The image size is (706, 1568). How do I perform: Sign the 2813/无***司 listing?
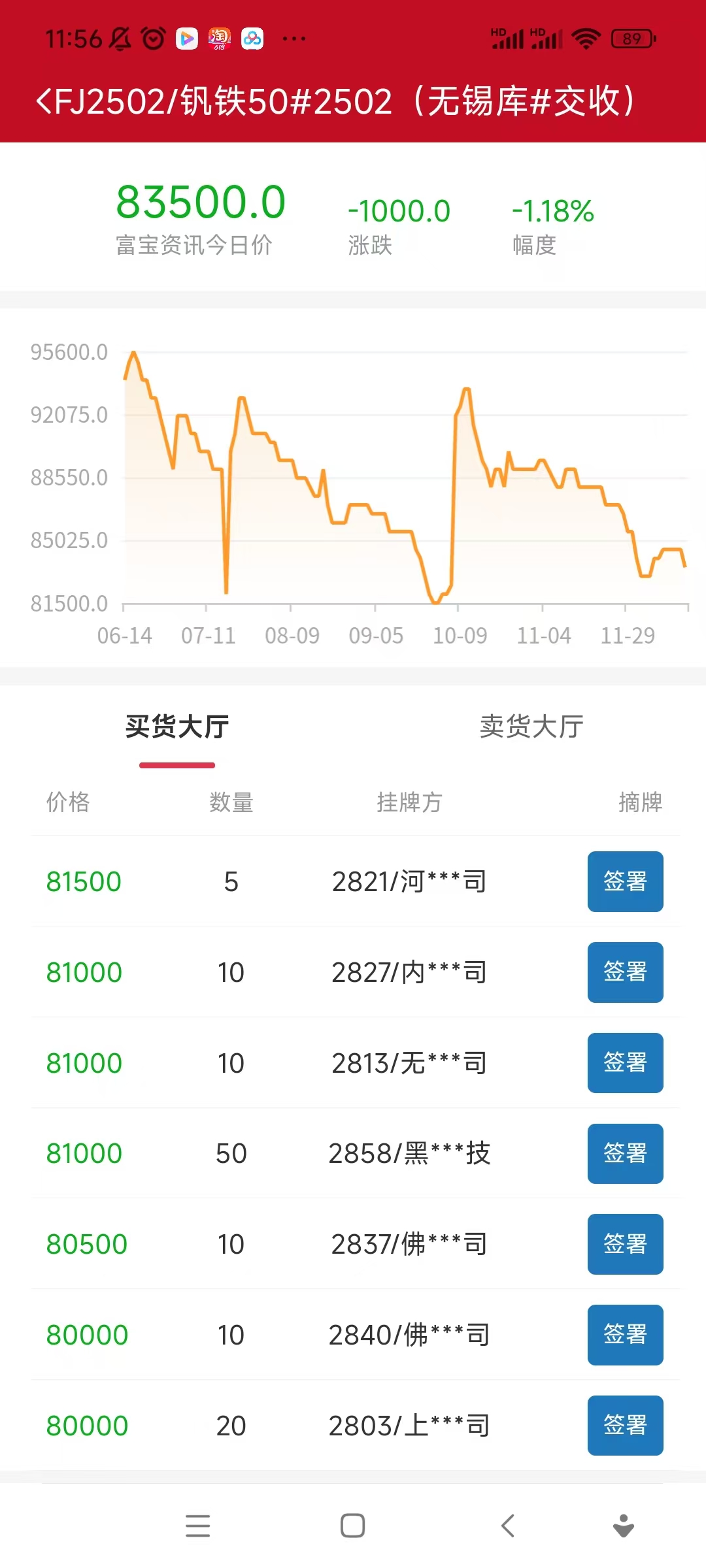(625, 1063)
